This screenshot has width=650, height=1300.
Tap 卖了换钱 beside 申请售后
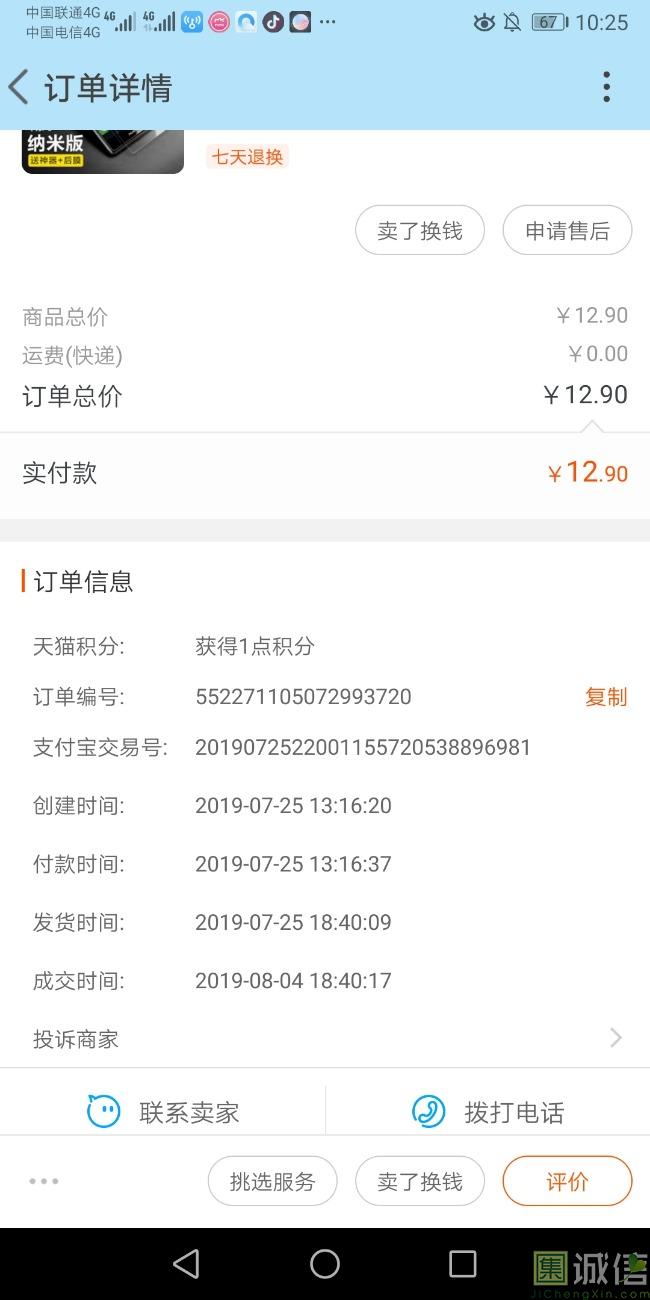point(420,231)
